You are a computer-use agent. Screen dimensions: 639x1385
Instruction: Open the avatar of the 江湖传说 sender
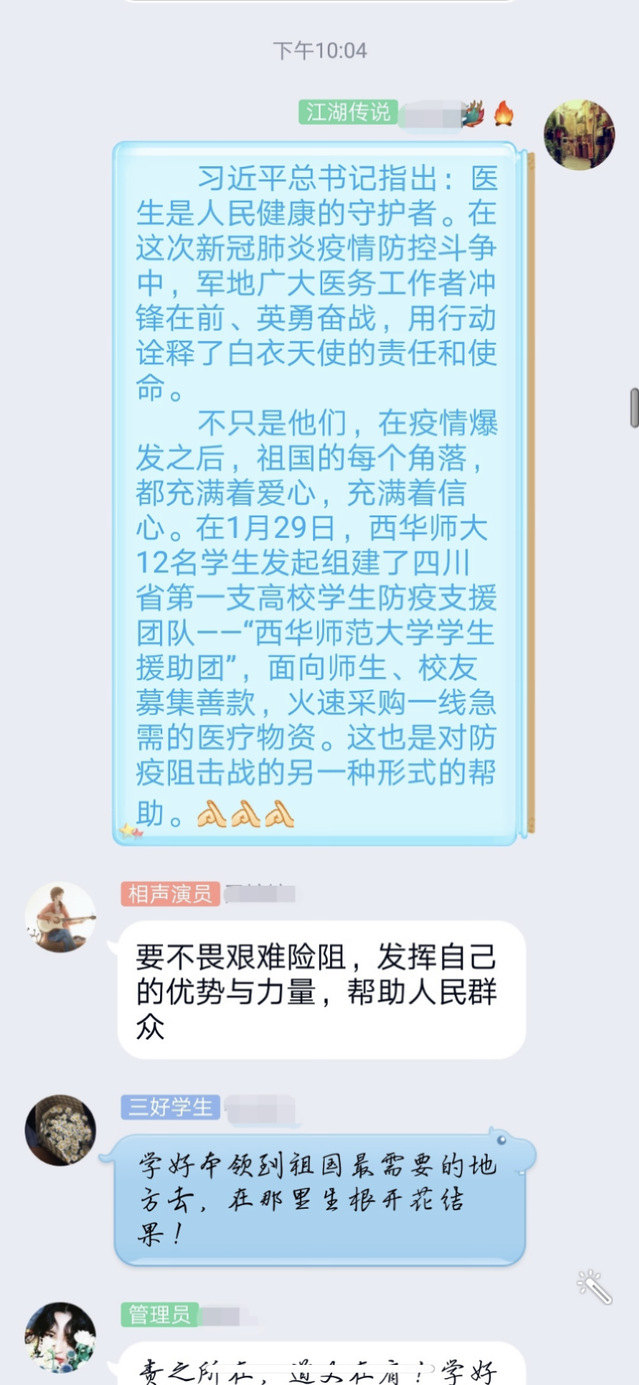click(x=578, y=135)
